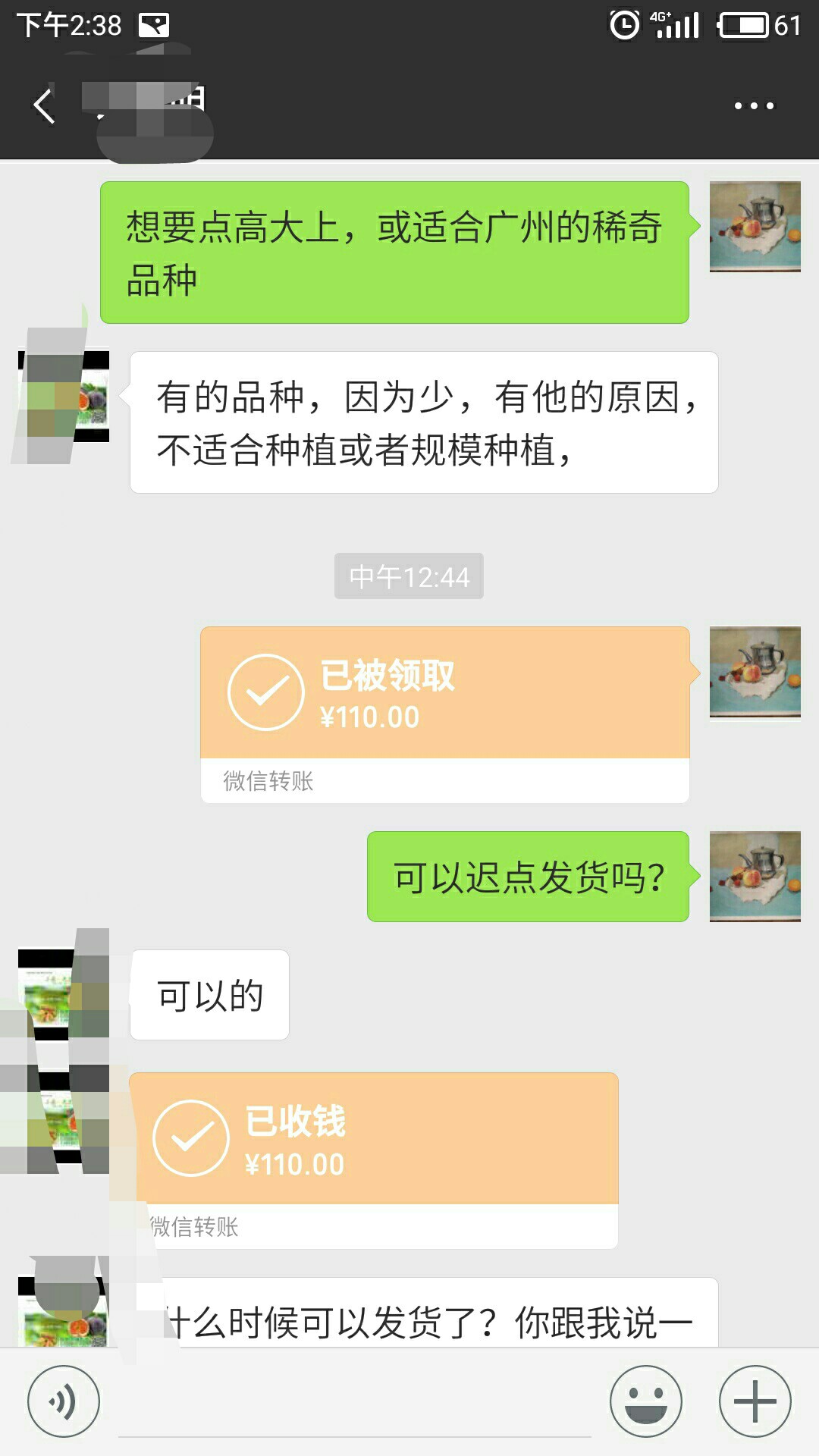819x1456 pixels.
Task: Tap the message text input field
Action: (x=355, y=1403)
